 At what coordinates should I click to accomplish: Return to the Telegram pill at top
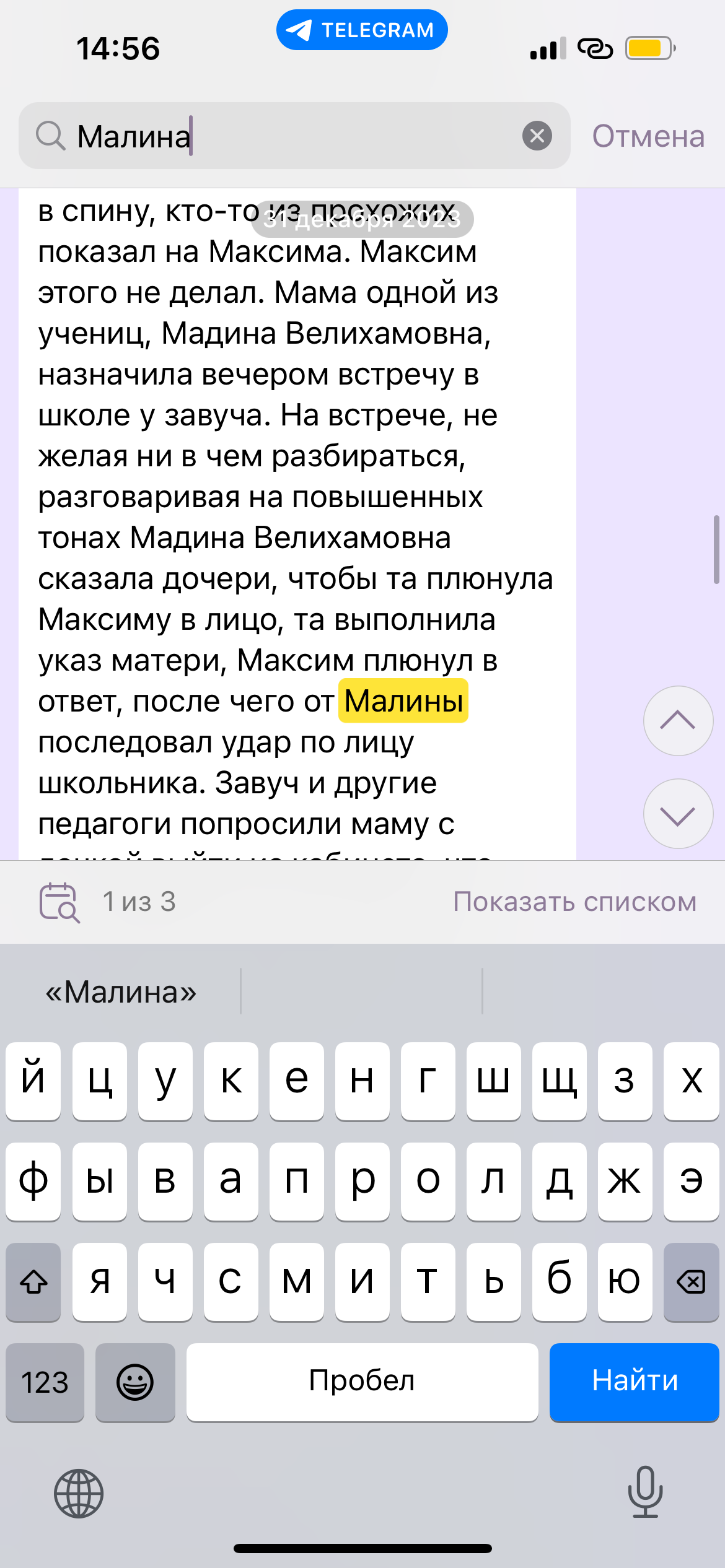pyautogui.click(x=362, y=30)
